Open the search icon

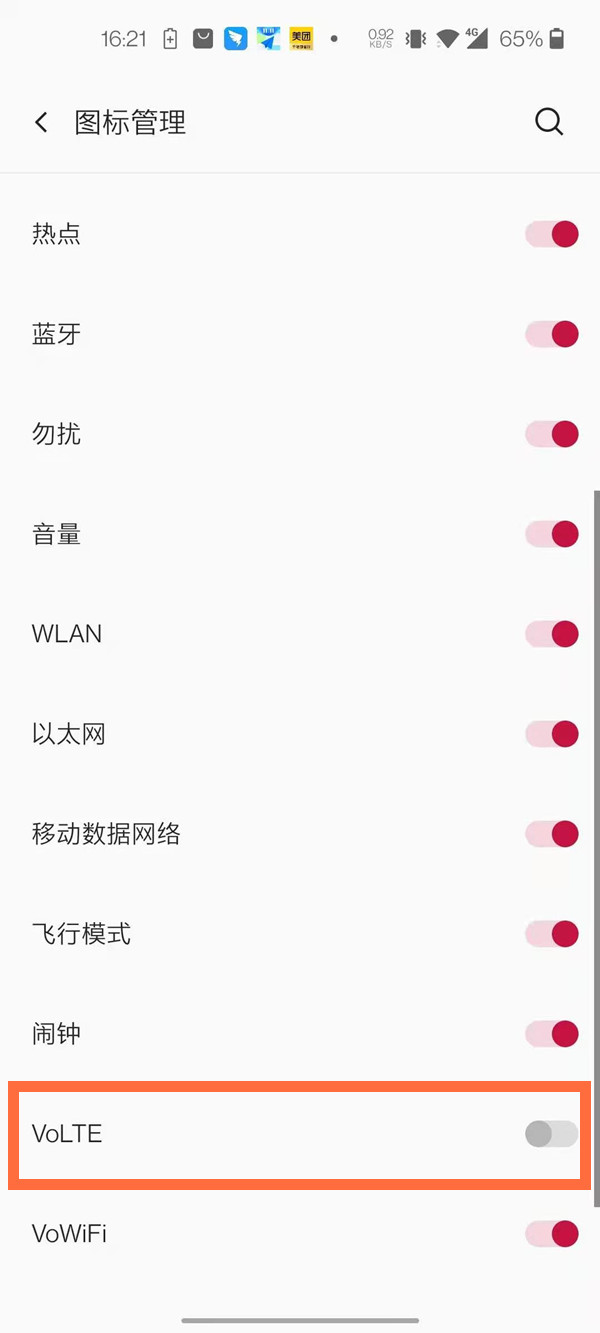point(549,122)
